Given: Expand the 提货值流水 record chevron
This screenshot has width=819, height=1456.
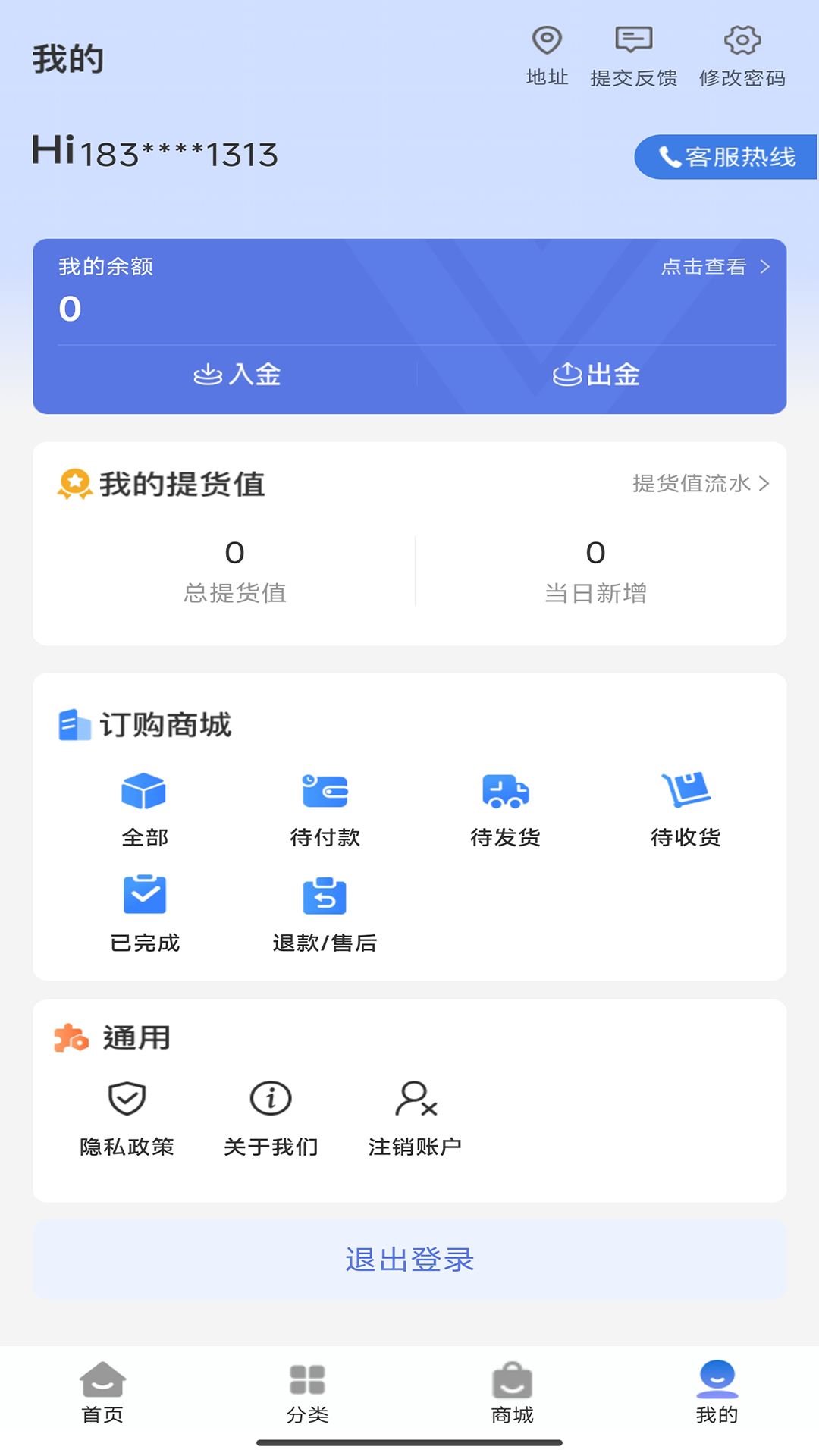Looking at the screenshot, I should click(x=765, y=484).
